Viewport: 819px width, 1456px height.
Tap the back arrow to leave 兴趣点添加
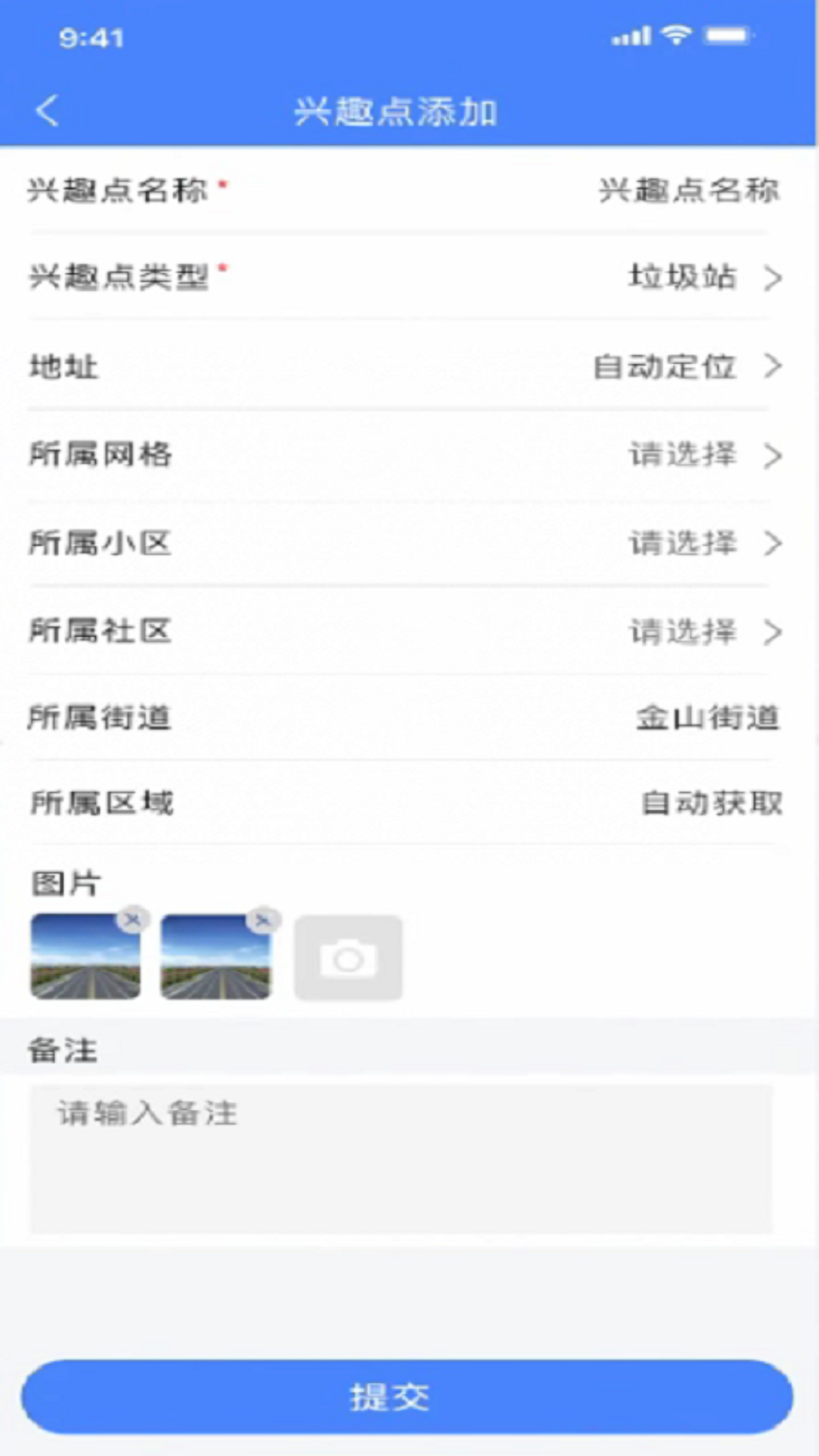click(47, 110)
